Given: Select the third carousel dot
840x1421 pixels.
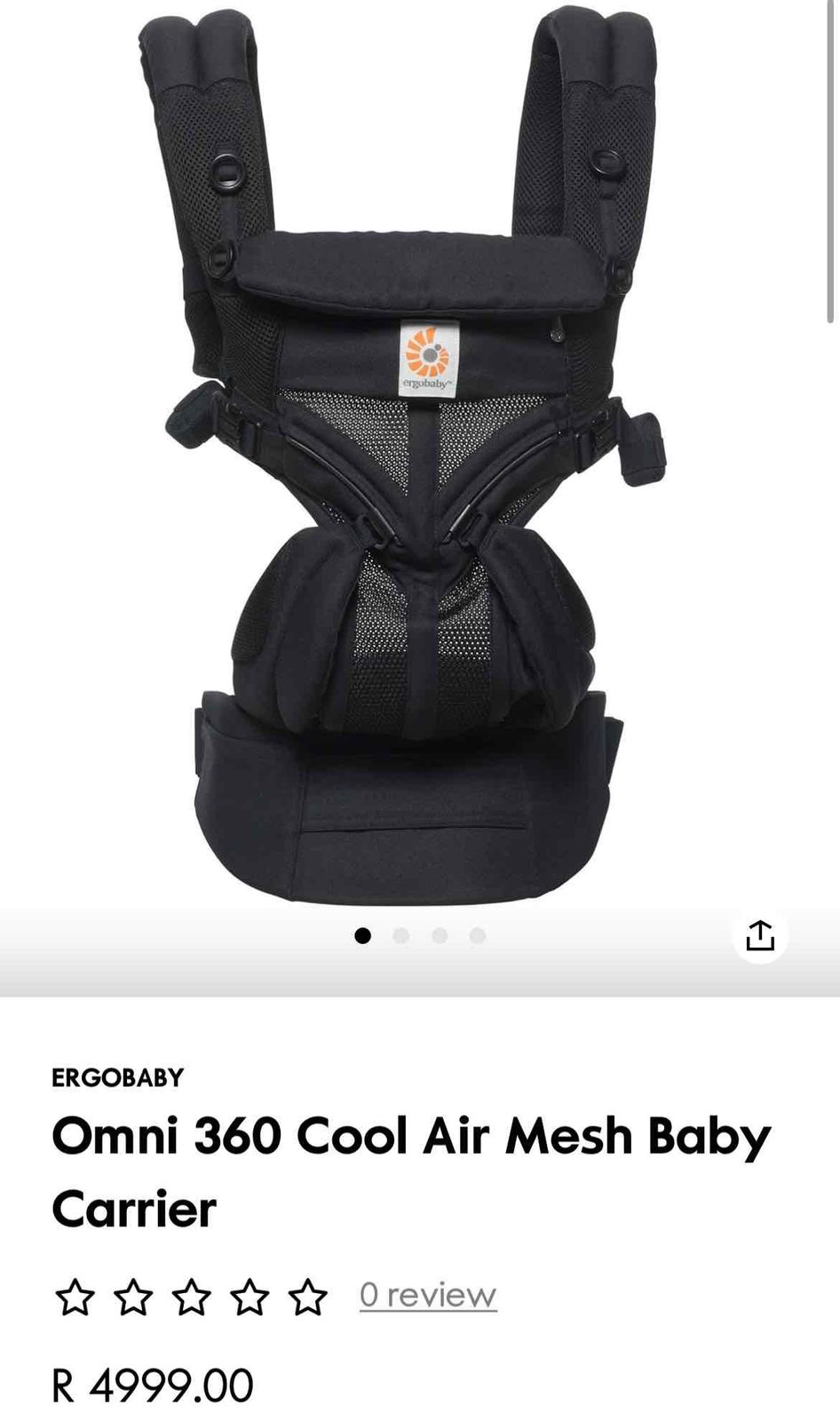Looking at the screenshot, I should pyautogui.click(x=440, y=935).
